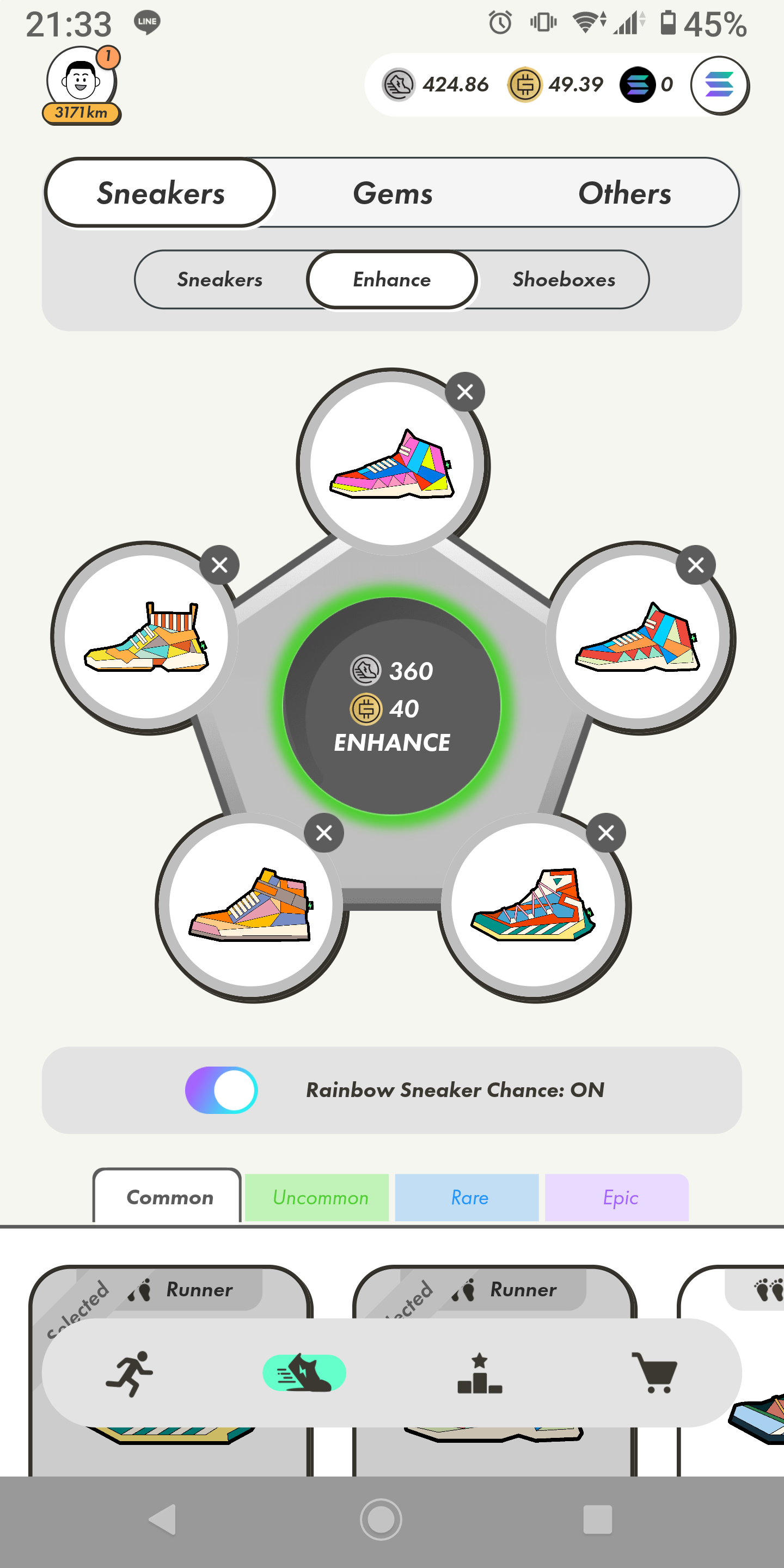Open the running tab in bottom bar

[x=130, y=1373]
